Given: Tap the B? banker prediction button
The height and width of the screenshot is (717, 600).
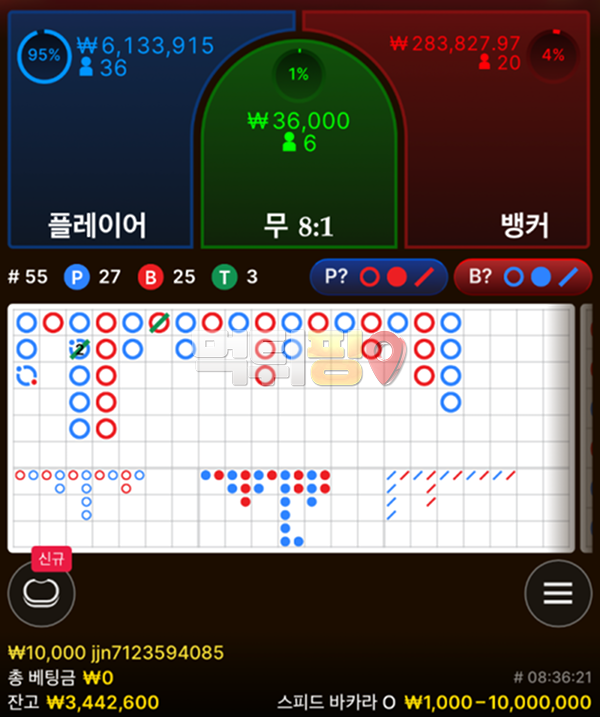Looking at the screenshot, I should (523, 277).
